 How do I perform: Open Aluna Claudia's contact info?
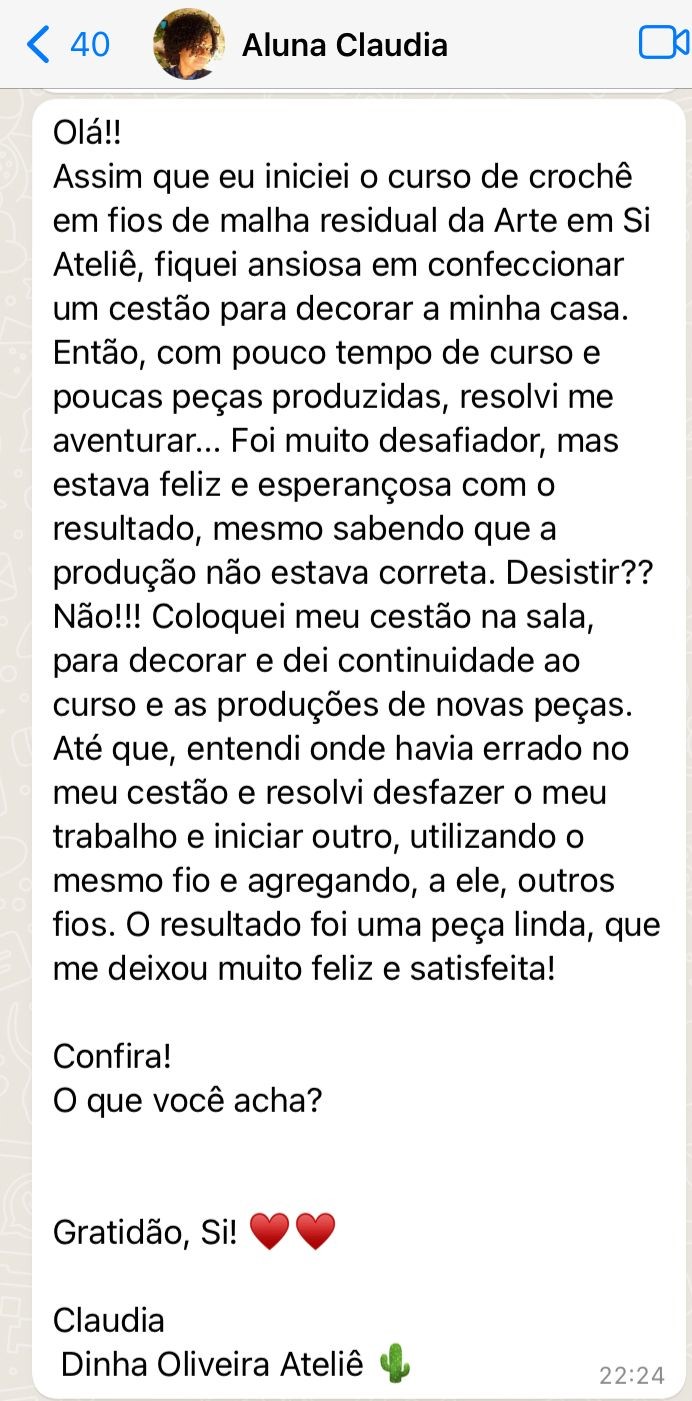pyautogui.click(x=344, y=45)
